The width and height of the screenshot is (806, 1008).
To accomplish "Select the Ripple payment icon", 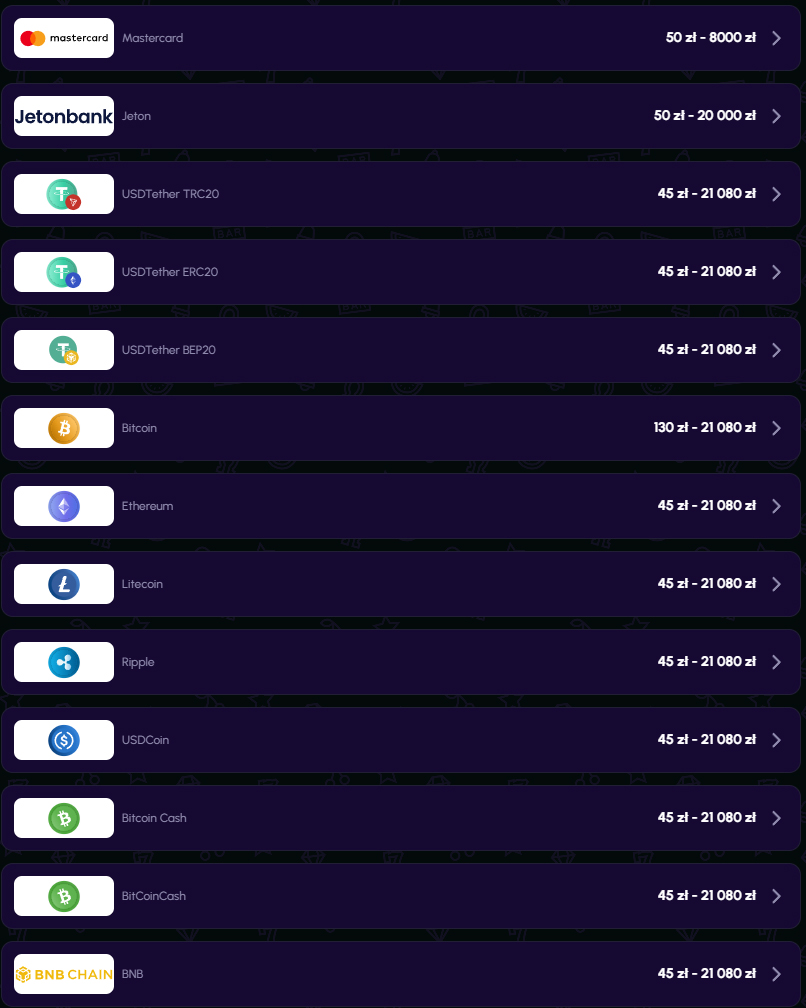I will coord(63,661).
